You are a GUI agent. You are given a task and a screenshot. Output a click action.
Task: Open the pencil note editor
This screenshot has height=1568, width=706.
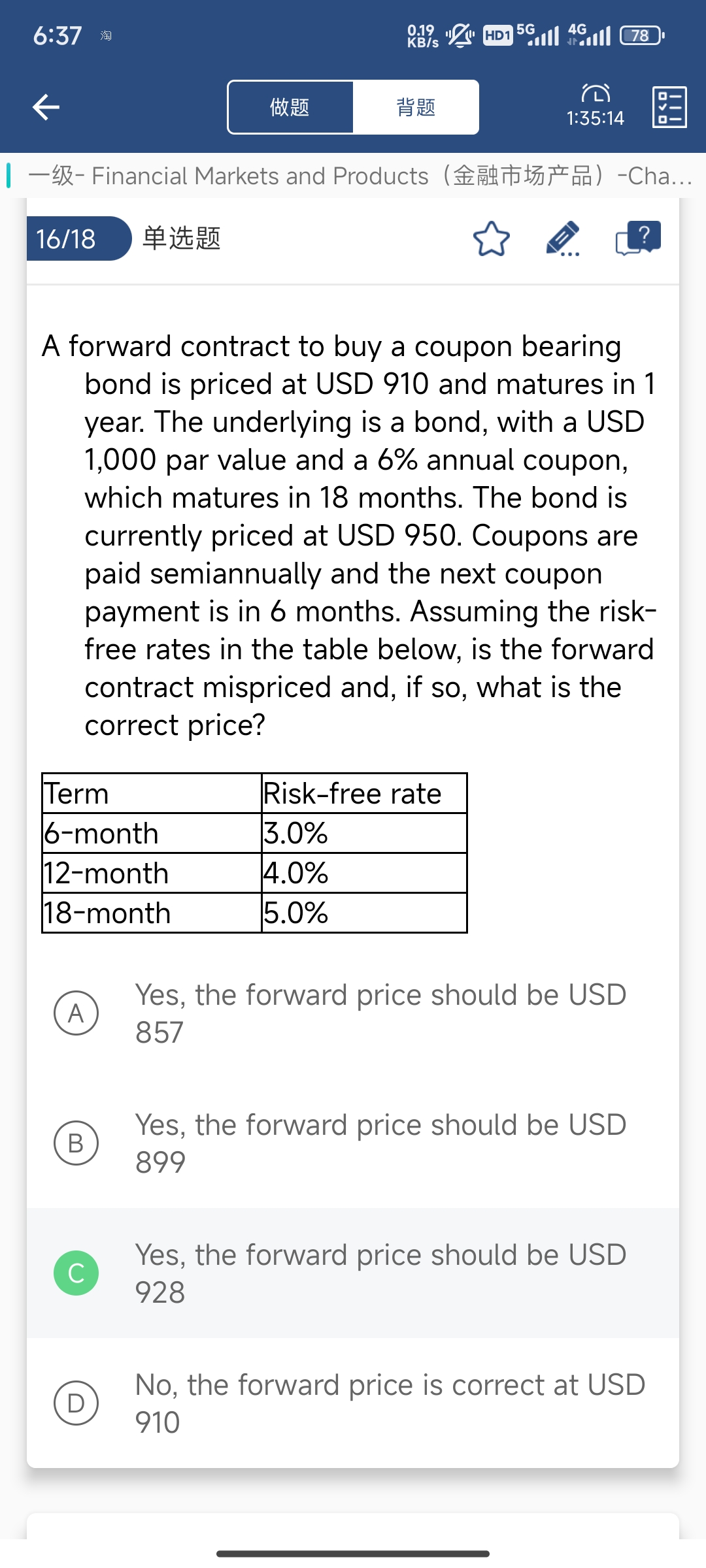[x=563, y=239]
